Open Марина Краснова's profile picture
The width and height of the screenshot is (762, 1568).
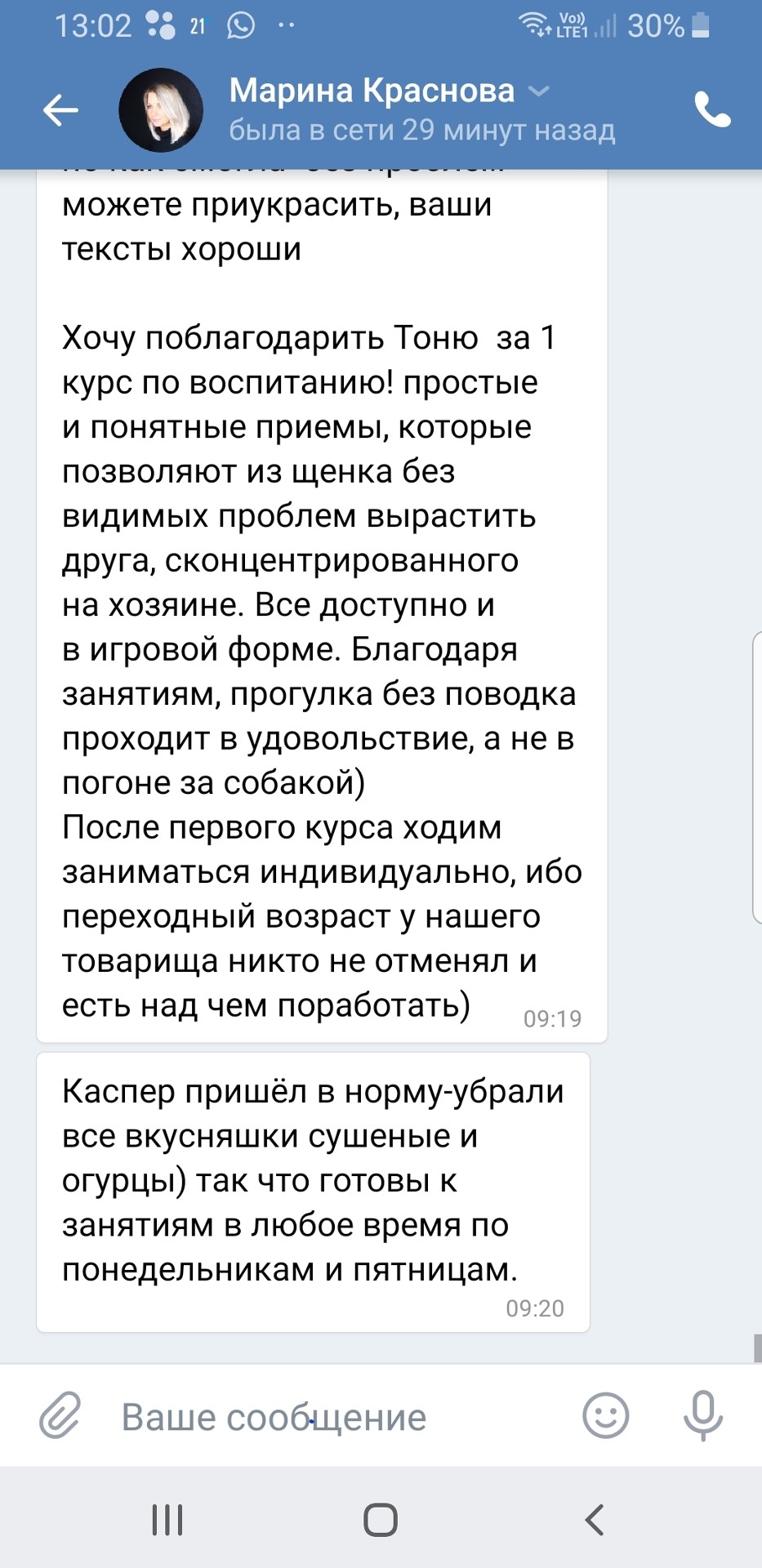pyautogui.click(x=161, y=109)
